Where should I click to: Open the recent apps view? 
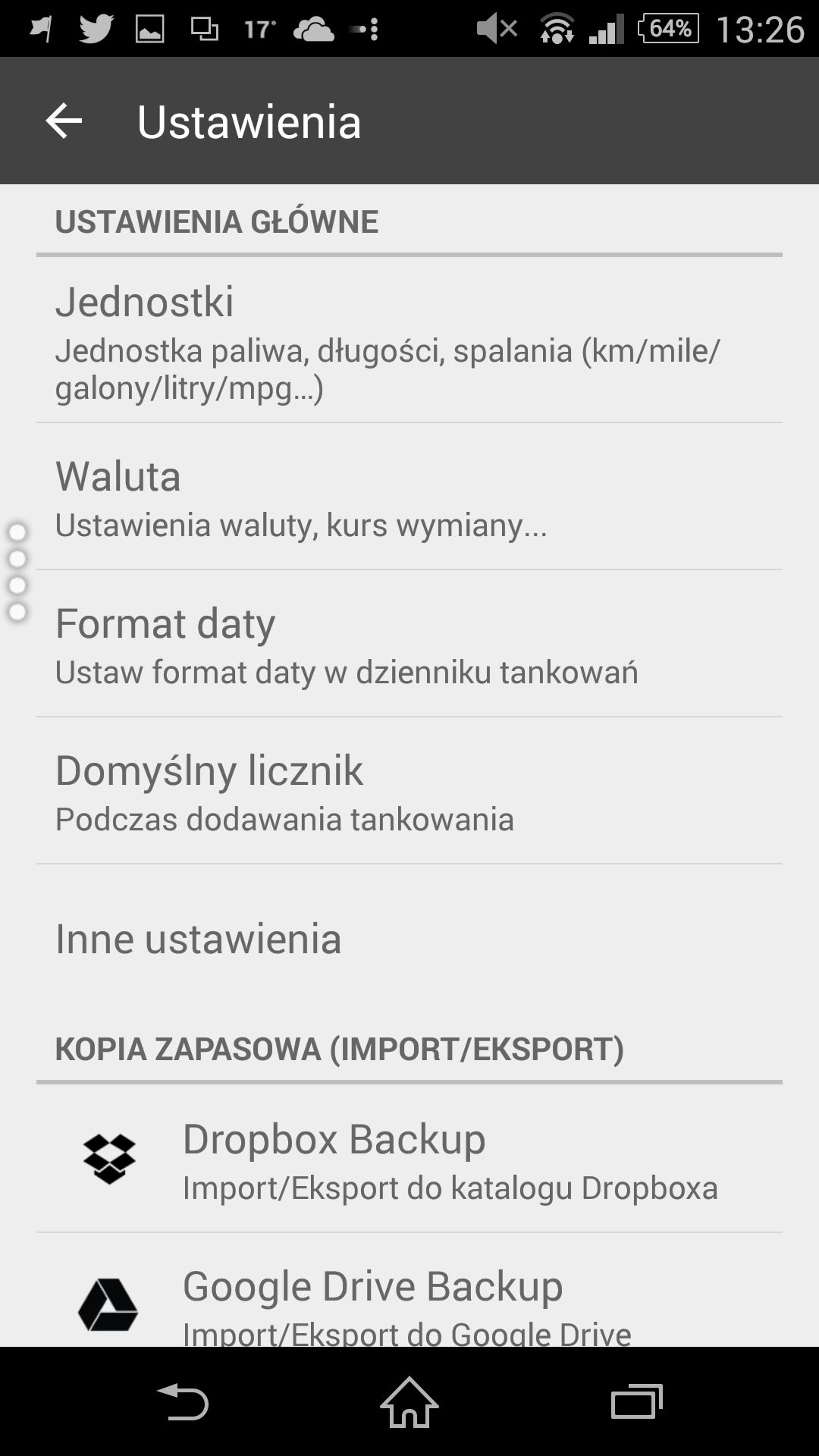637,1401
